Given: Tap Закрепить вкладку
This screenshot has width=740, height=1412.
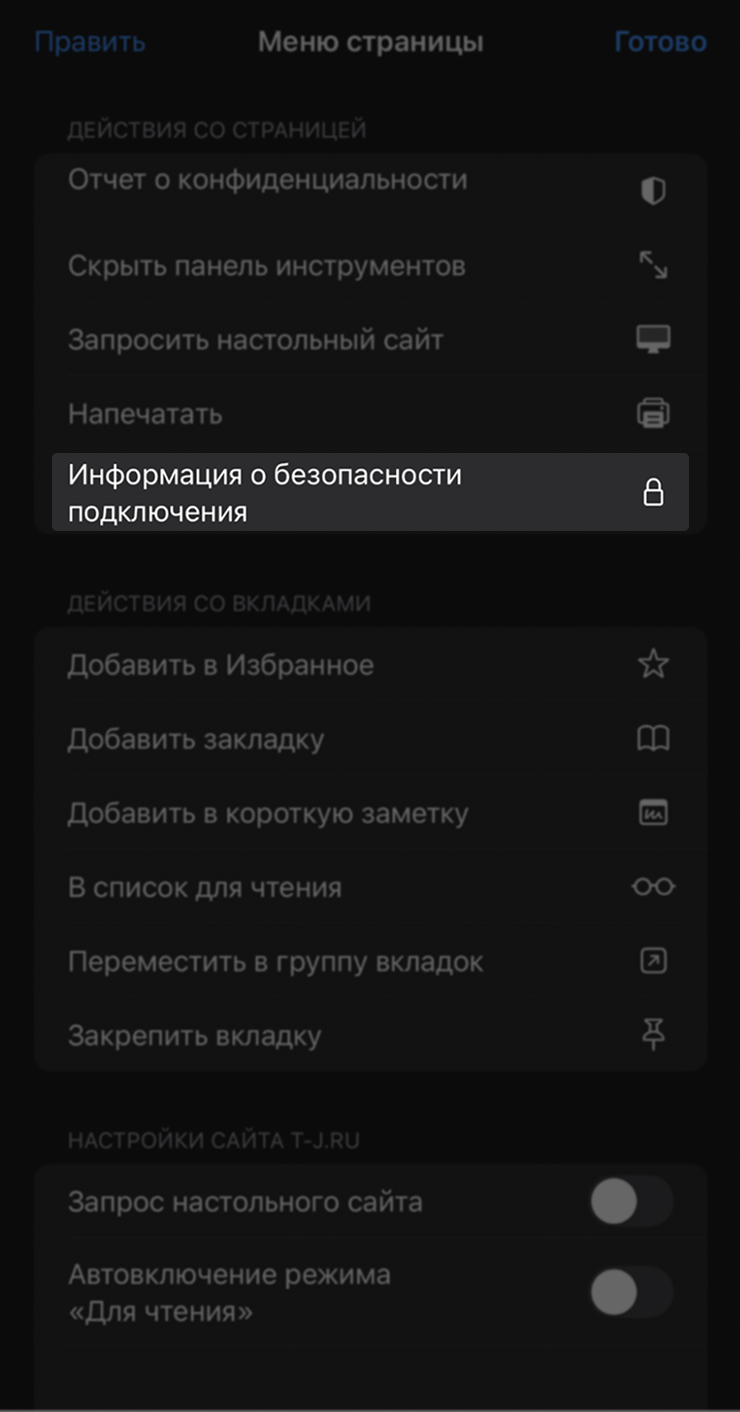Looking at the screenshot, I should pyautogui.click(x=370, y=1035).
